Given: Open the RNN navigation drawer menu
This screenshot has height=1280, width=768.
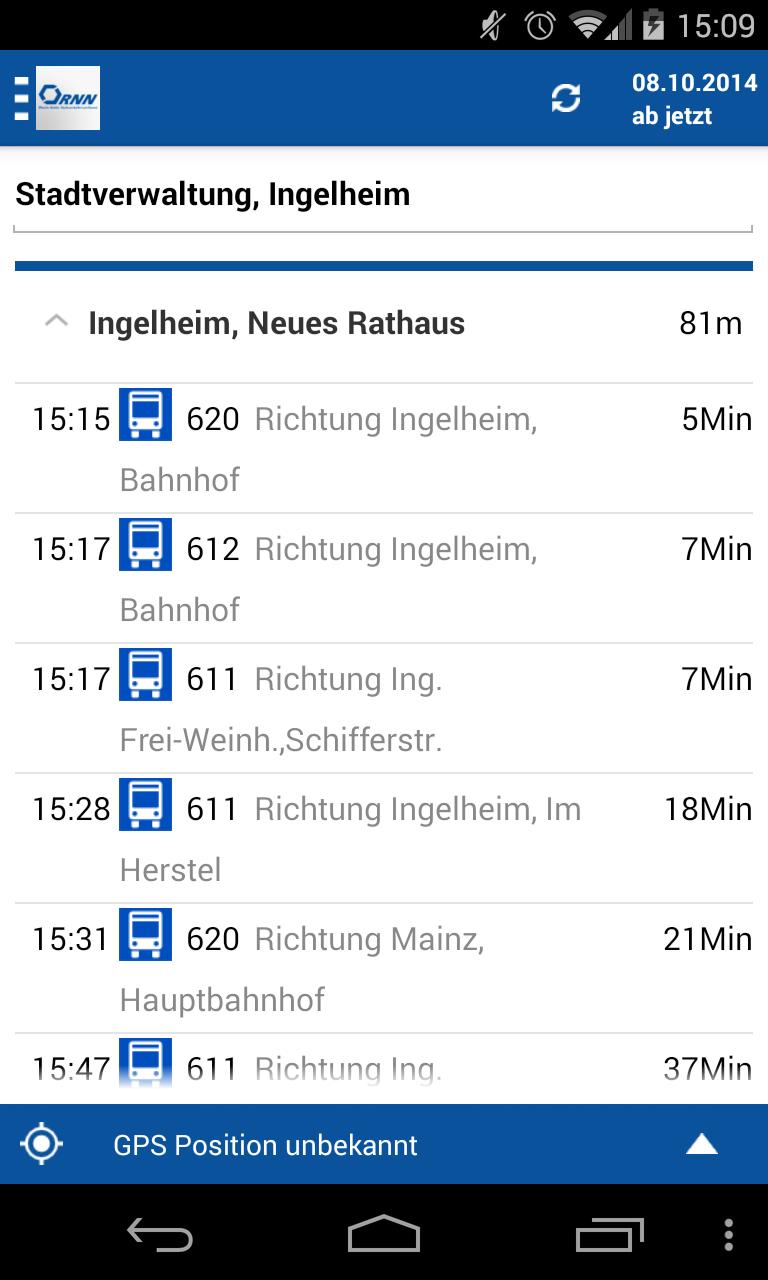Looking at the screenshot, I should [x=56, y=98].
